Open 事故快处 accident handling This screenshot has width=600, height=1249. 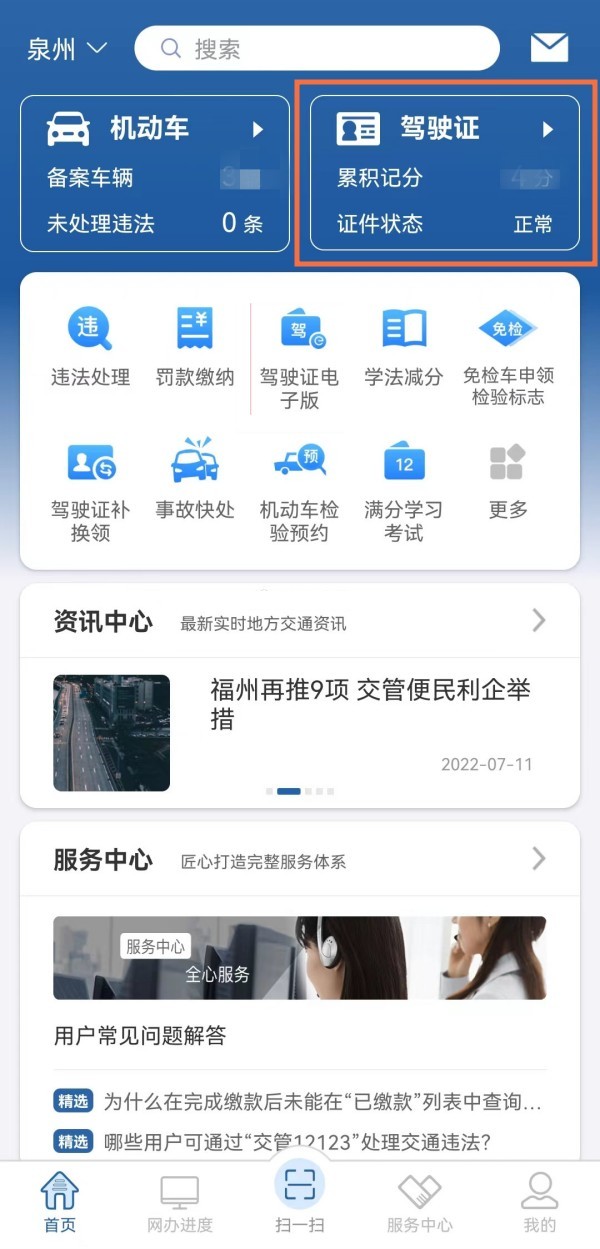click(194, 479)
